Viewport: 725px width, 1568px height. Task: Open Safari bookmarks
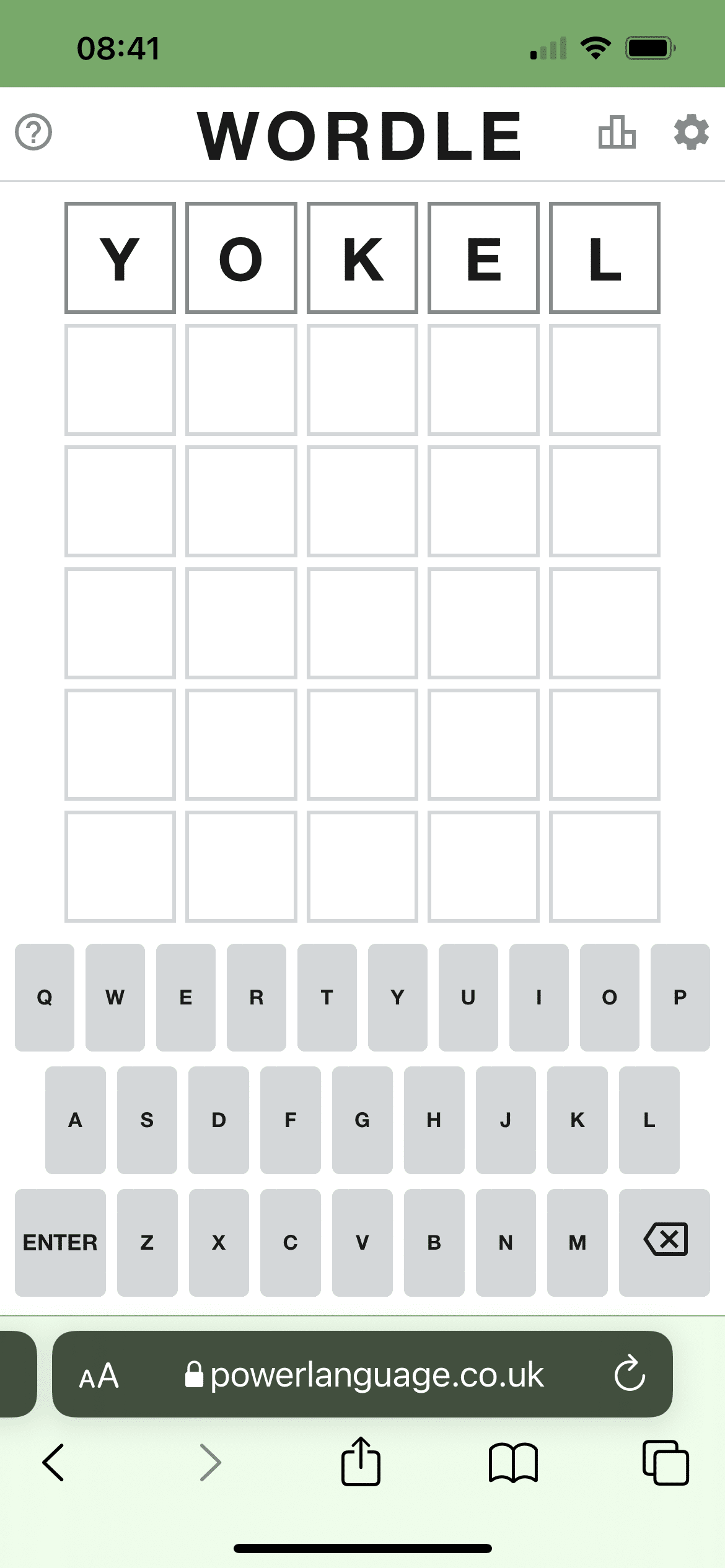pyautogui.click(x=513, y=1463)
